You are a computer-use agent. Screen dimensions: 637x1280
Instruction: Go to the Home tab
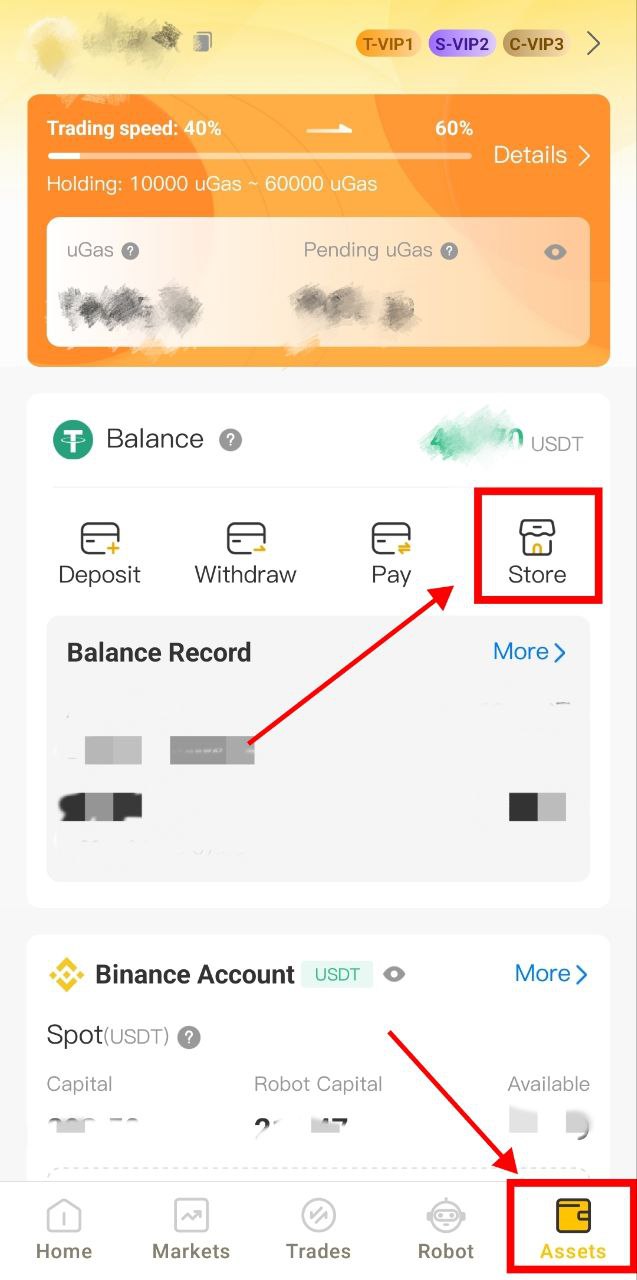pyautogui.click(x=64, y=1230)
